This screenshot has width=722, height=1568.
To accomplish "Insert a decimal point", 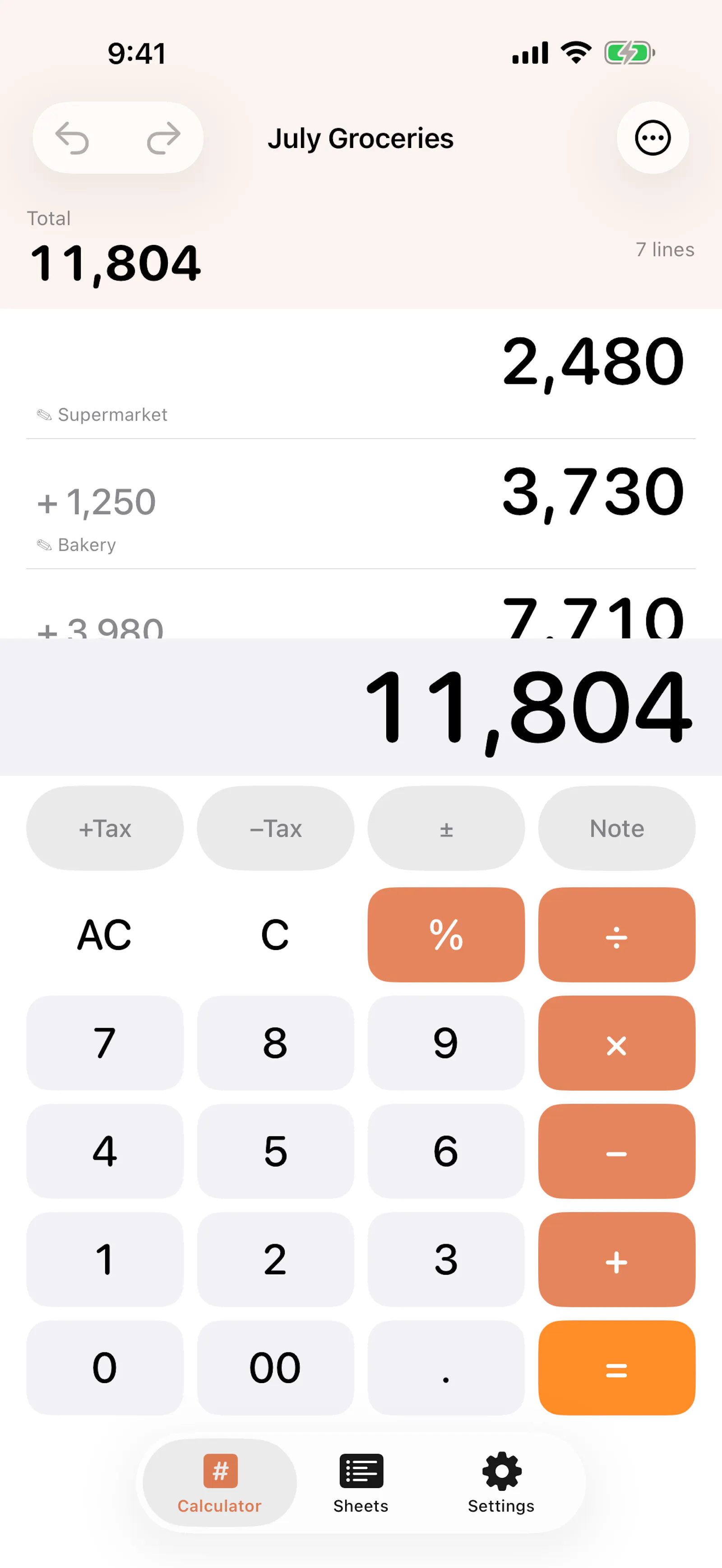I will [x=446, y=1368].
